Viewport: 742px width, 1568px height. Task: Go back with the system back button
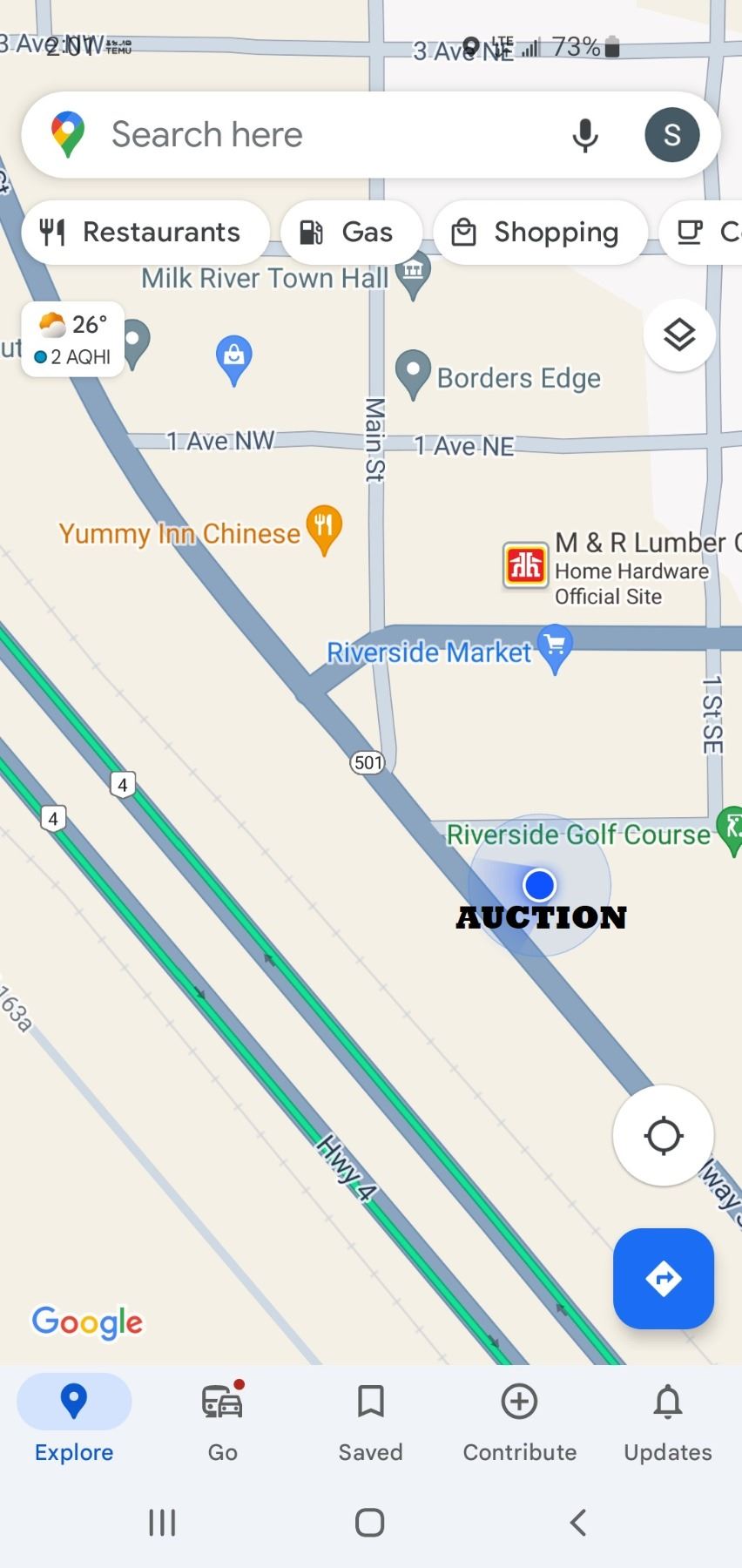(x=577, y=1522)
